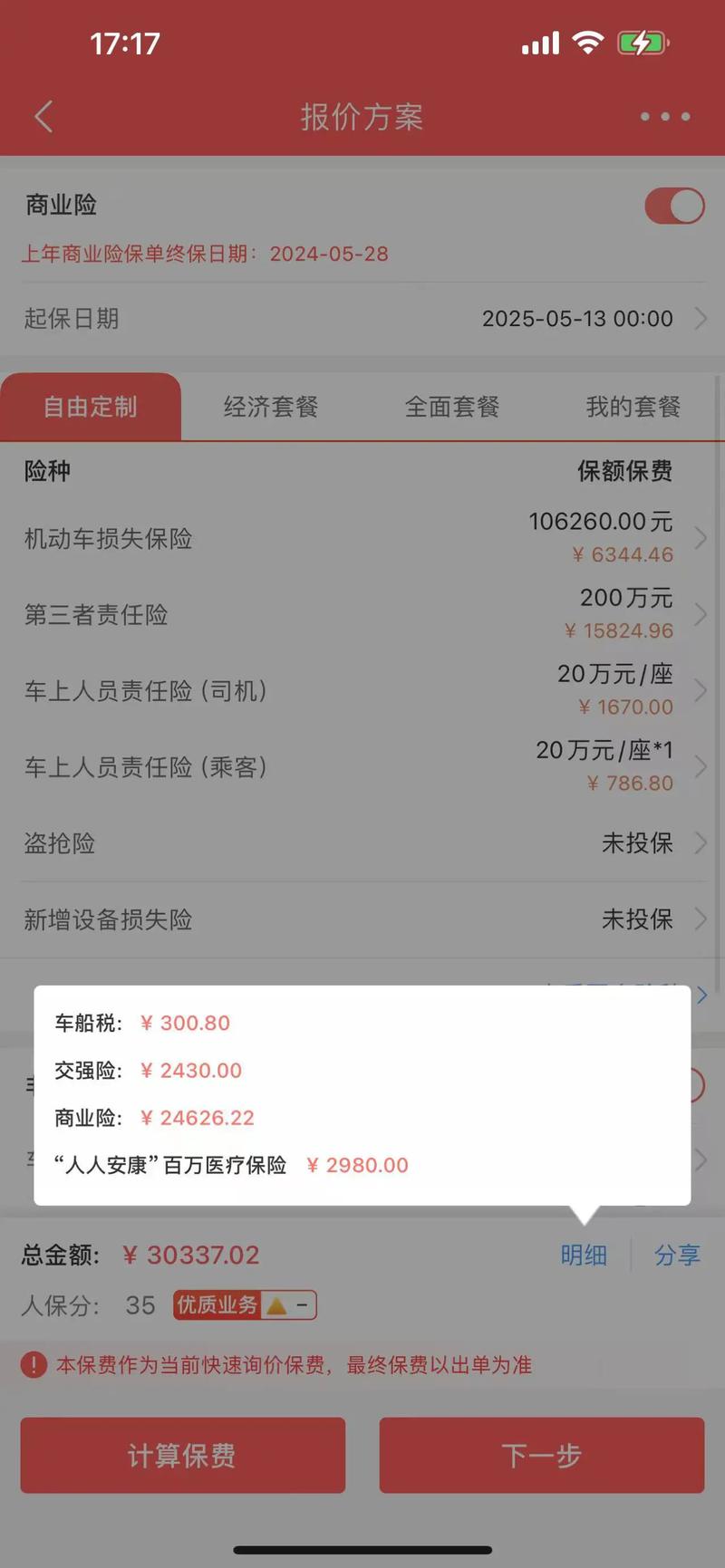Tap the red 下一步 button
The width and height of the screenshot is (725, 1568).
coord(541,1456)
